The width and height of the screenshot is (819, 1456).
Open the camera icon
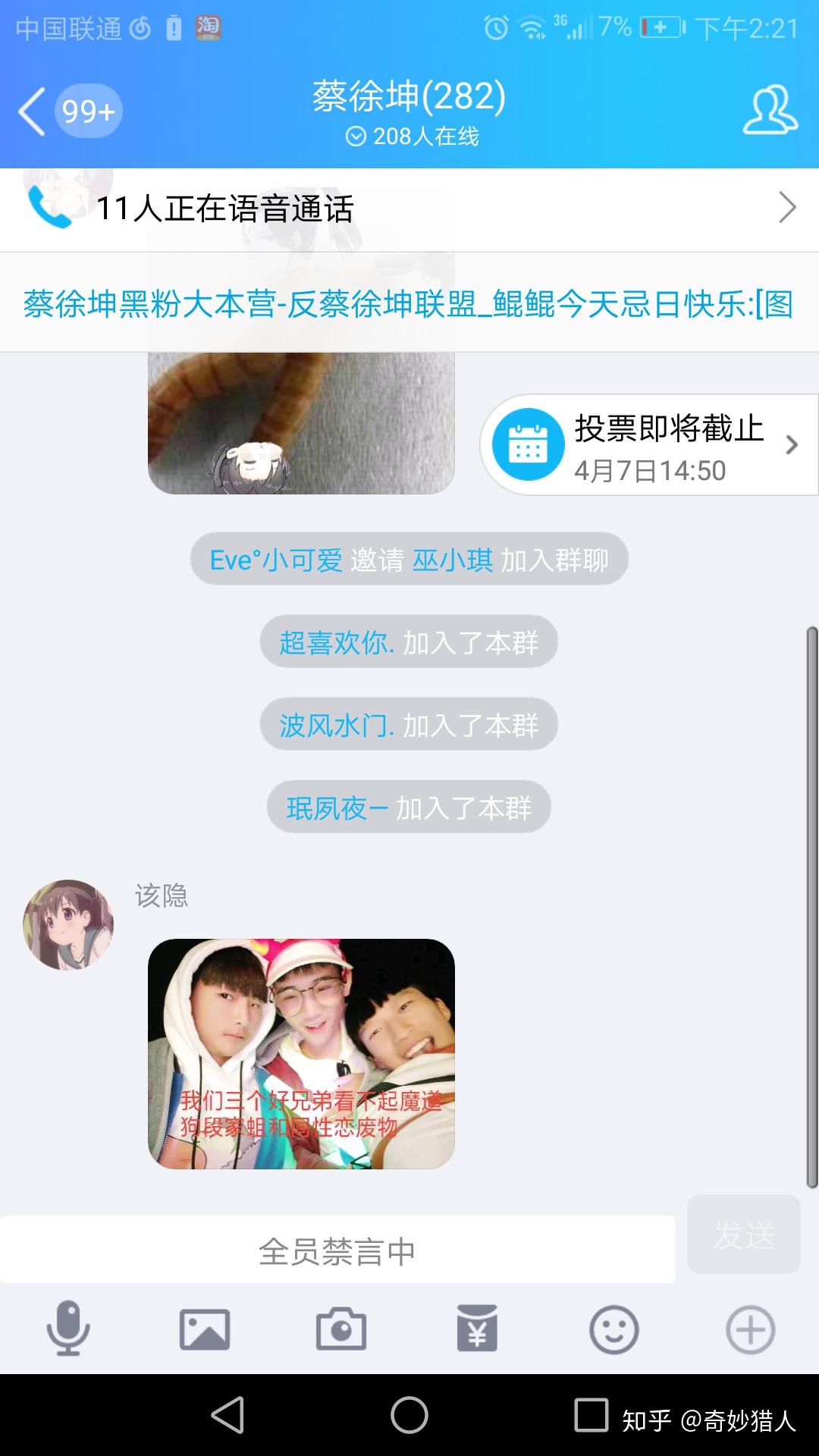(x=341, y=1329)
